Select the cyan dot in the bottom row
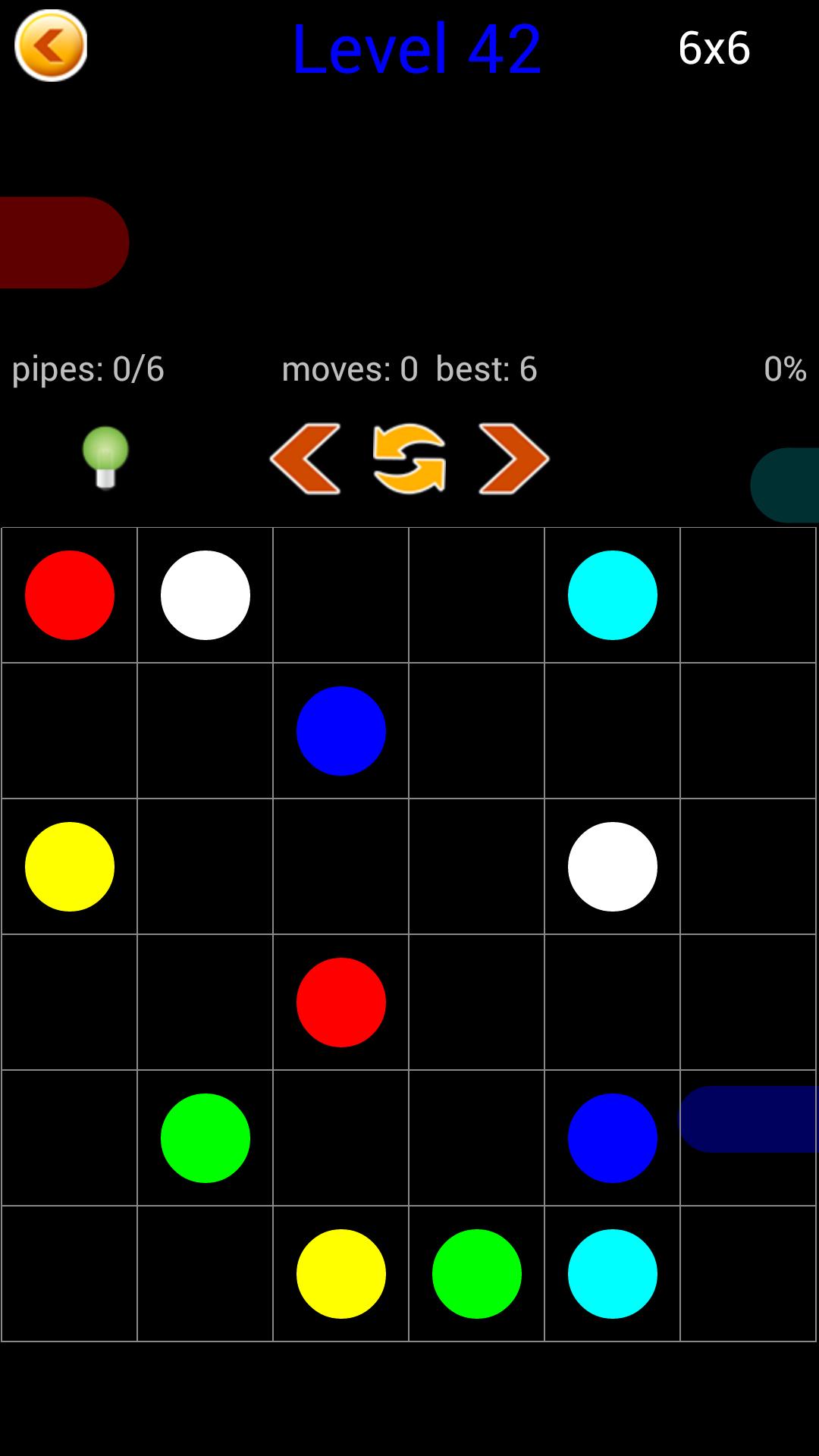This screenshot has height=1456, width=819. [613, 1274]
